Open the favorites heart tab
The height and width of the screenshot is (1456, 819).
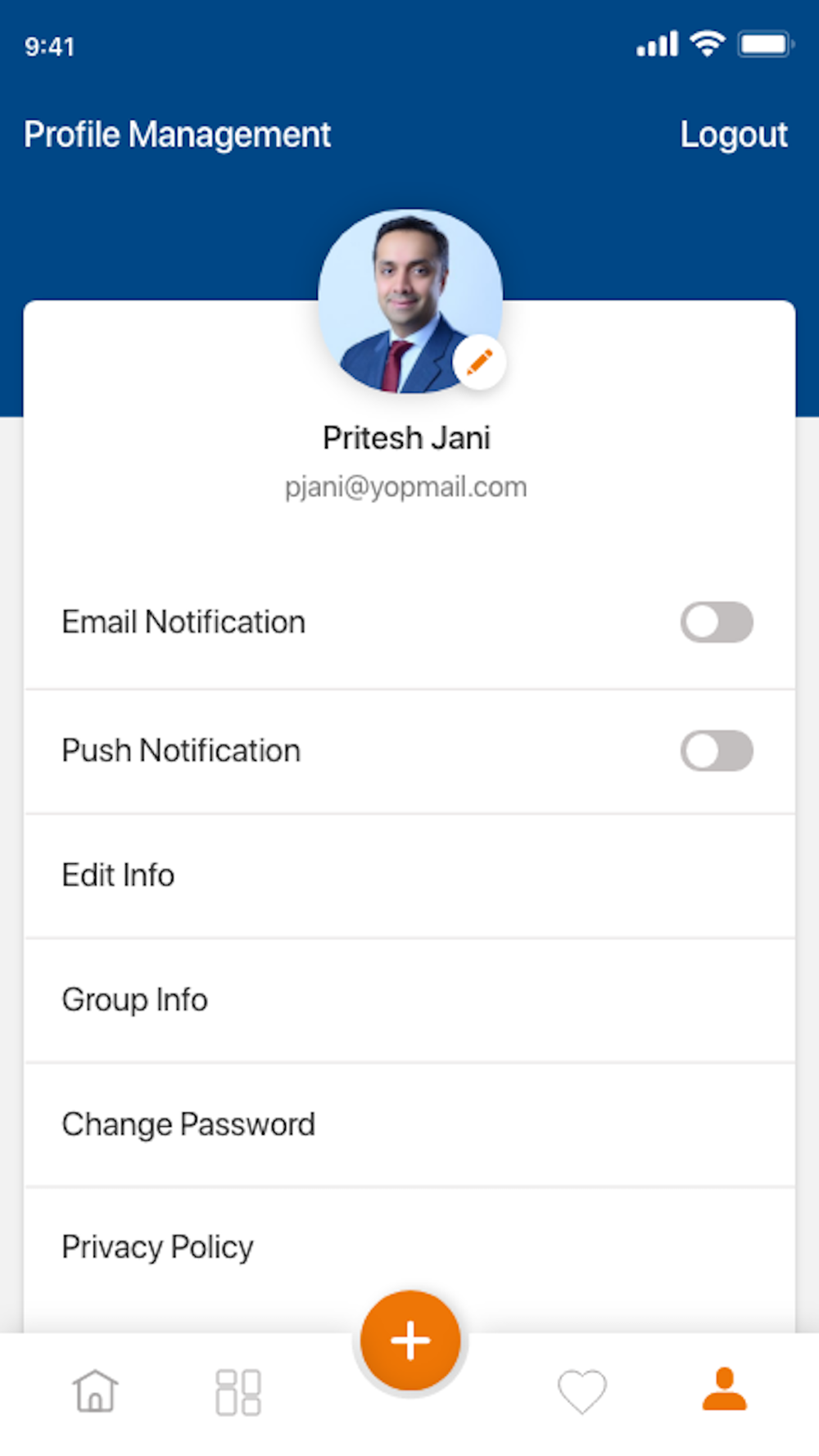[582, 1391]
